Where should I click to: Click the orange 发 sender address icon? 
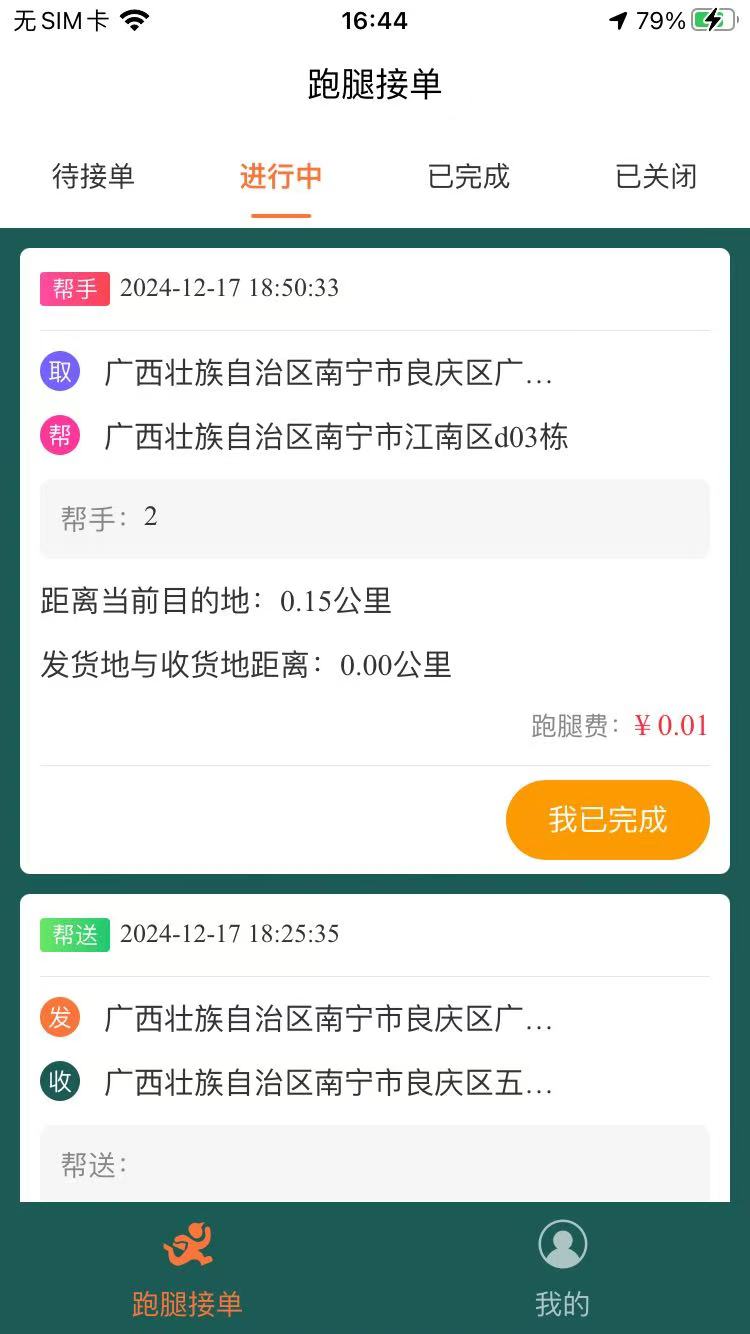point(60,1017)
